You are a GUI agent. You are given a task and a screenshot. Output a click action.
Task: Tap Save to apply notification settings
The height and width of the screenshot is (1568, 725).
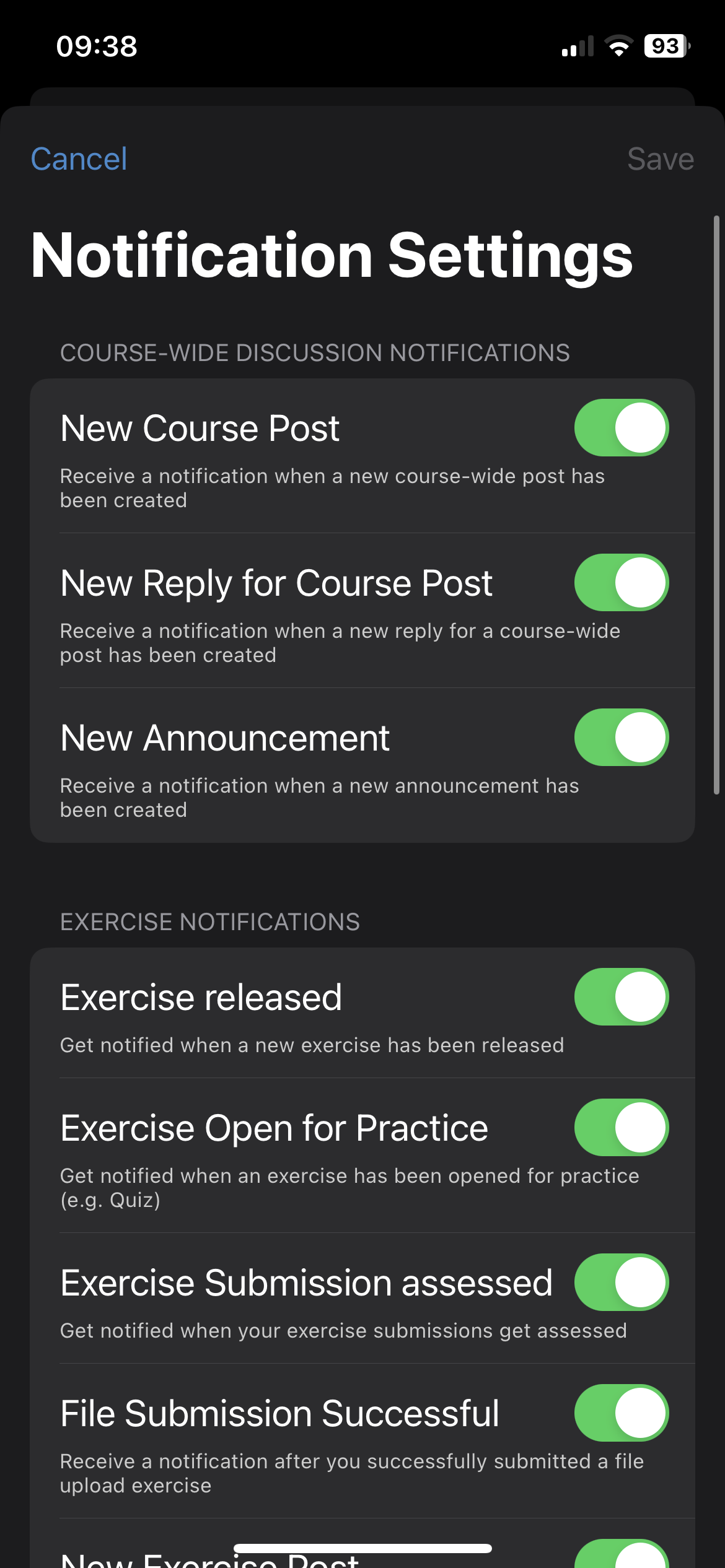[660, 159]
